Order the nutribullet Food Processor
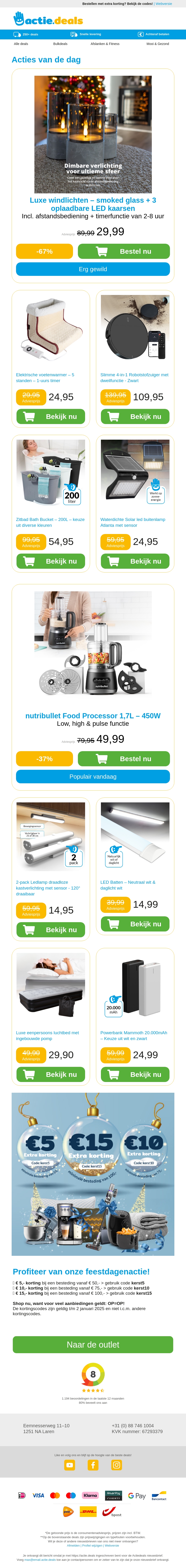Image resolution: width=186 pixels, height=1568 pixels. click(x=123, y=758)
